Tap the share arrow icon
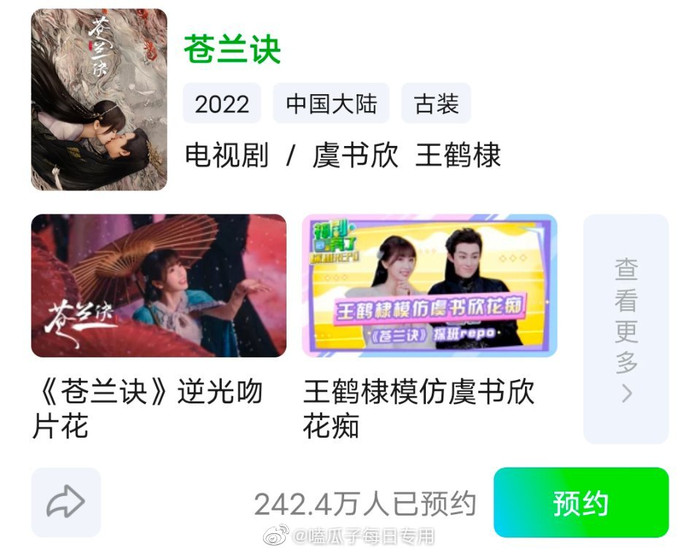700x553 pixels. click(66, 502)
